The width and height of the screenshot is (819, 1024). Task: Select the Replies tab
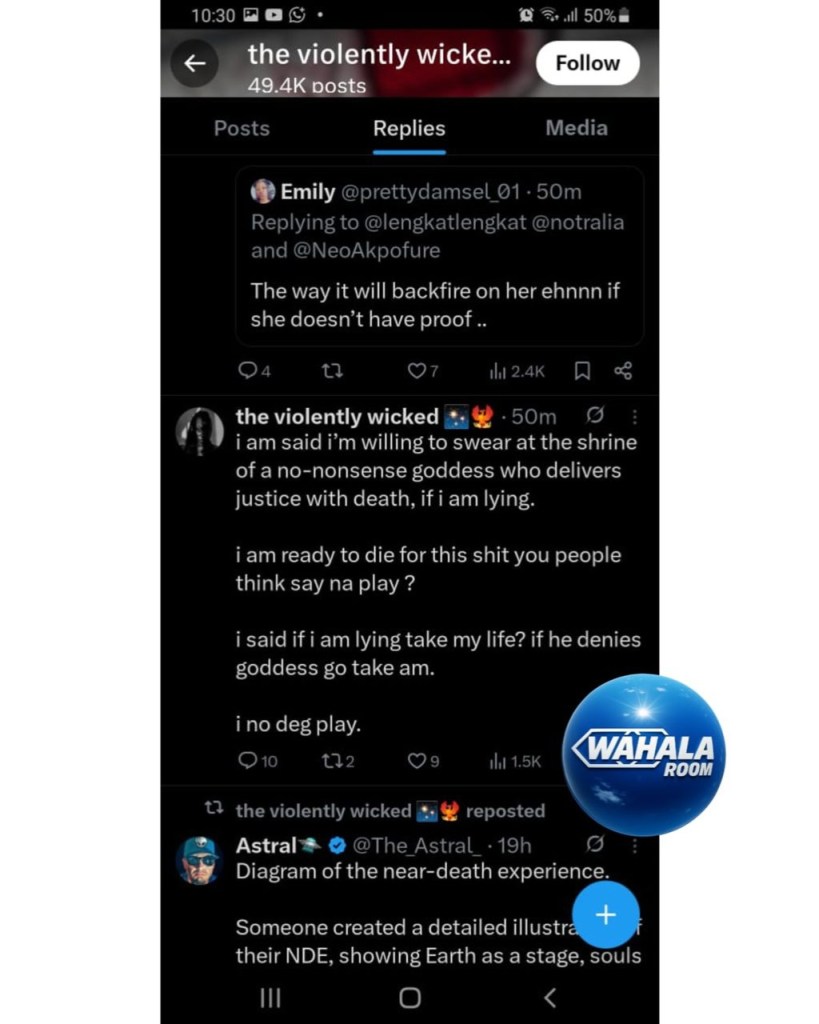tap(409, 128)
